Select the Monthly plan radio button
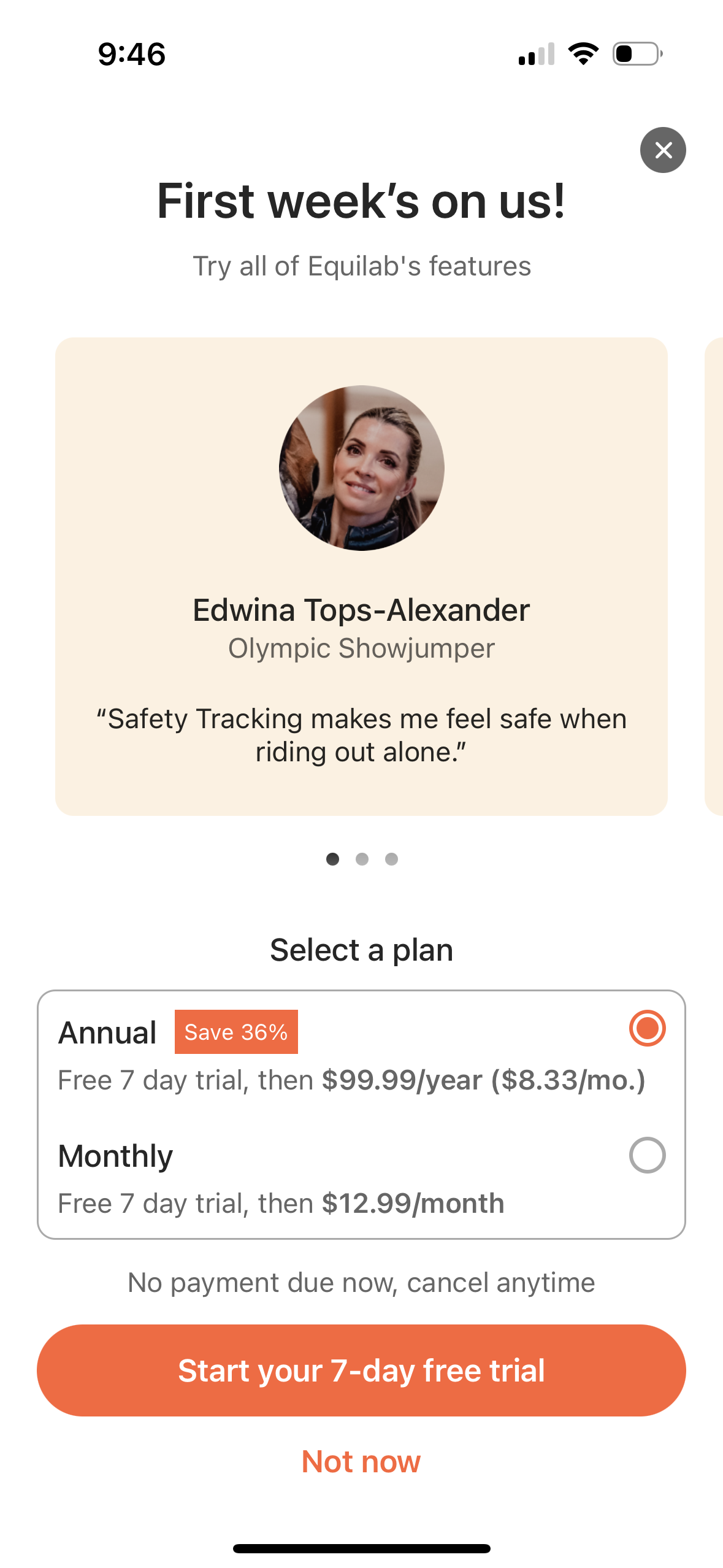Viewport: 723px width, 1568px height. pyautogui.click(x=645, y=1156)
